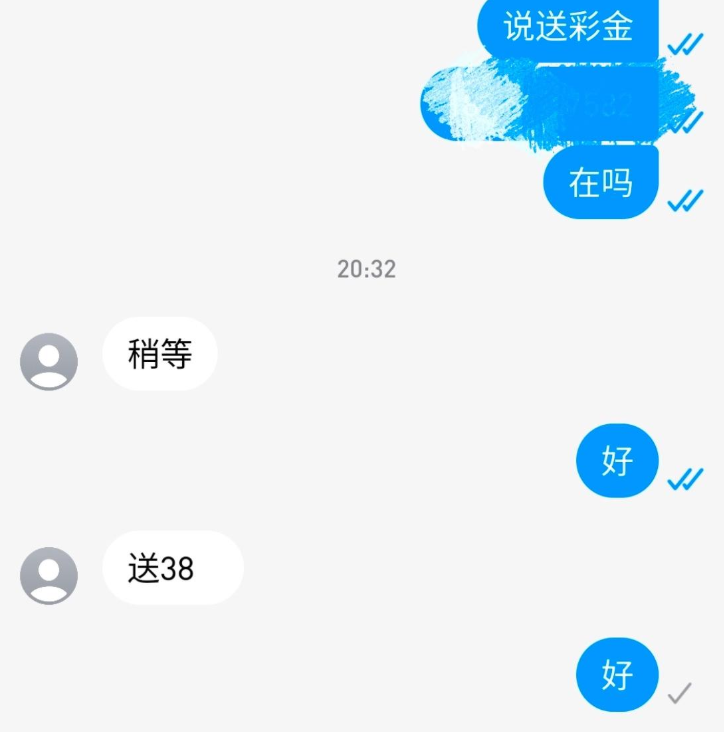This screenshot has height=732, width=724.
Task: Tap the 送38 message bubble
Action: point(172,568)
